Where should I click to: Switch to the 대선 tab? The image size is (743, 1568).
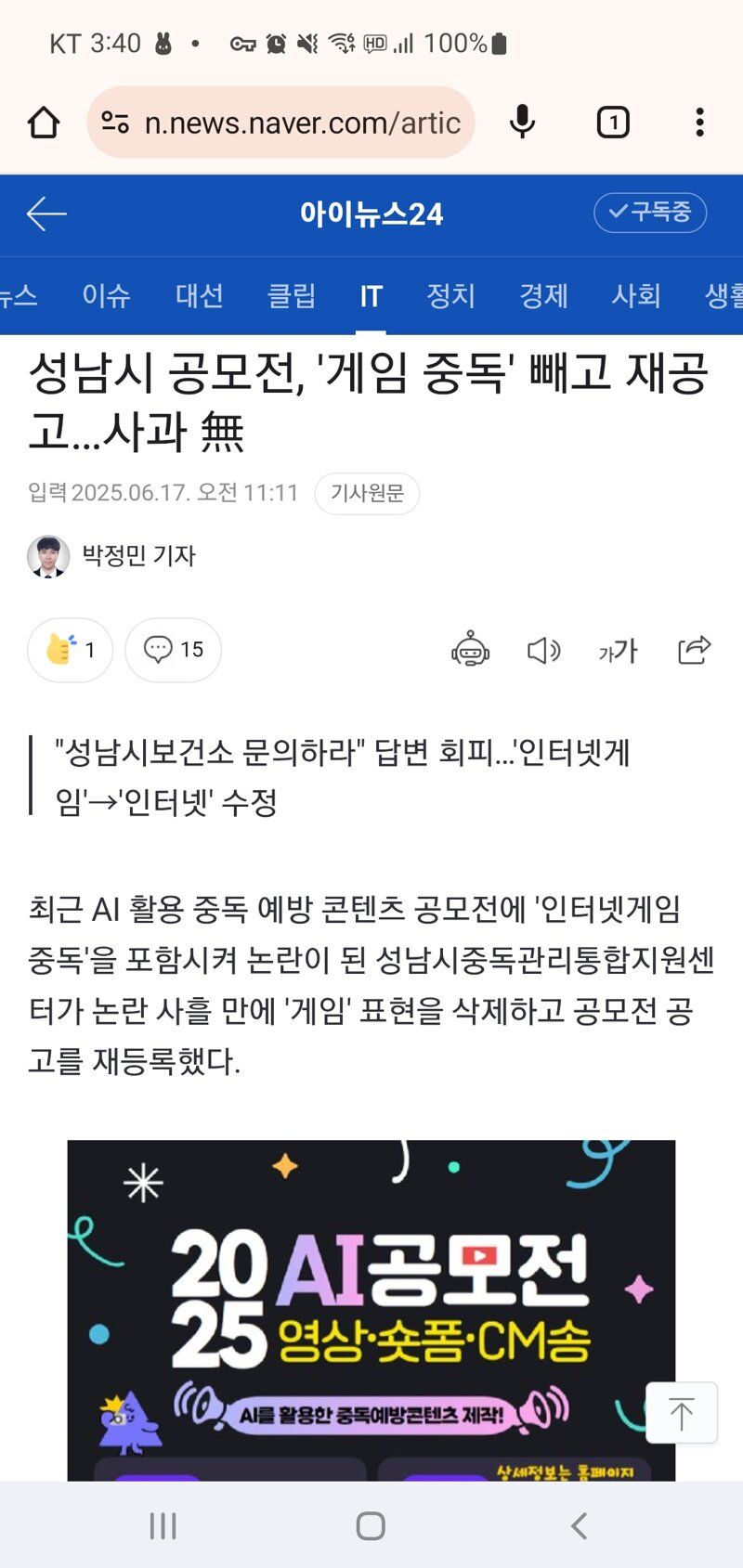199,296
